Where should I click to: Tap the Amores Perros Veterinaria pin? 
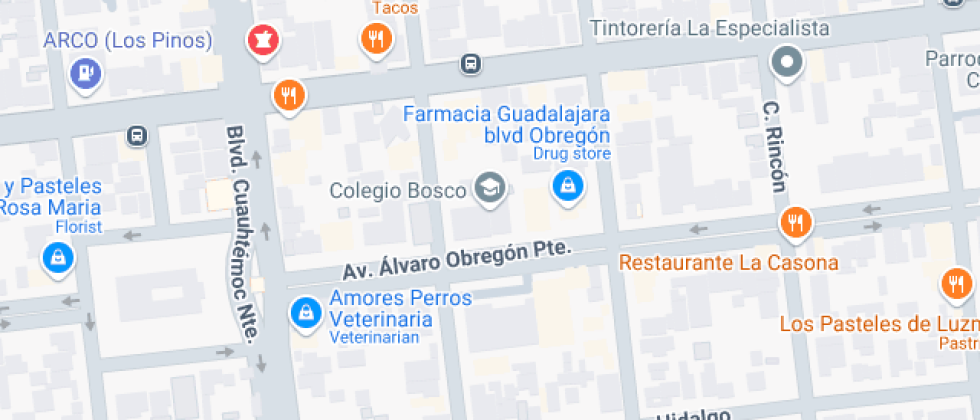click(x=304, y=313)
